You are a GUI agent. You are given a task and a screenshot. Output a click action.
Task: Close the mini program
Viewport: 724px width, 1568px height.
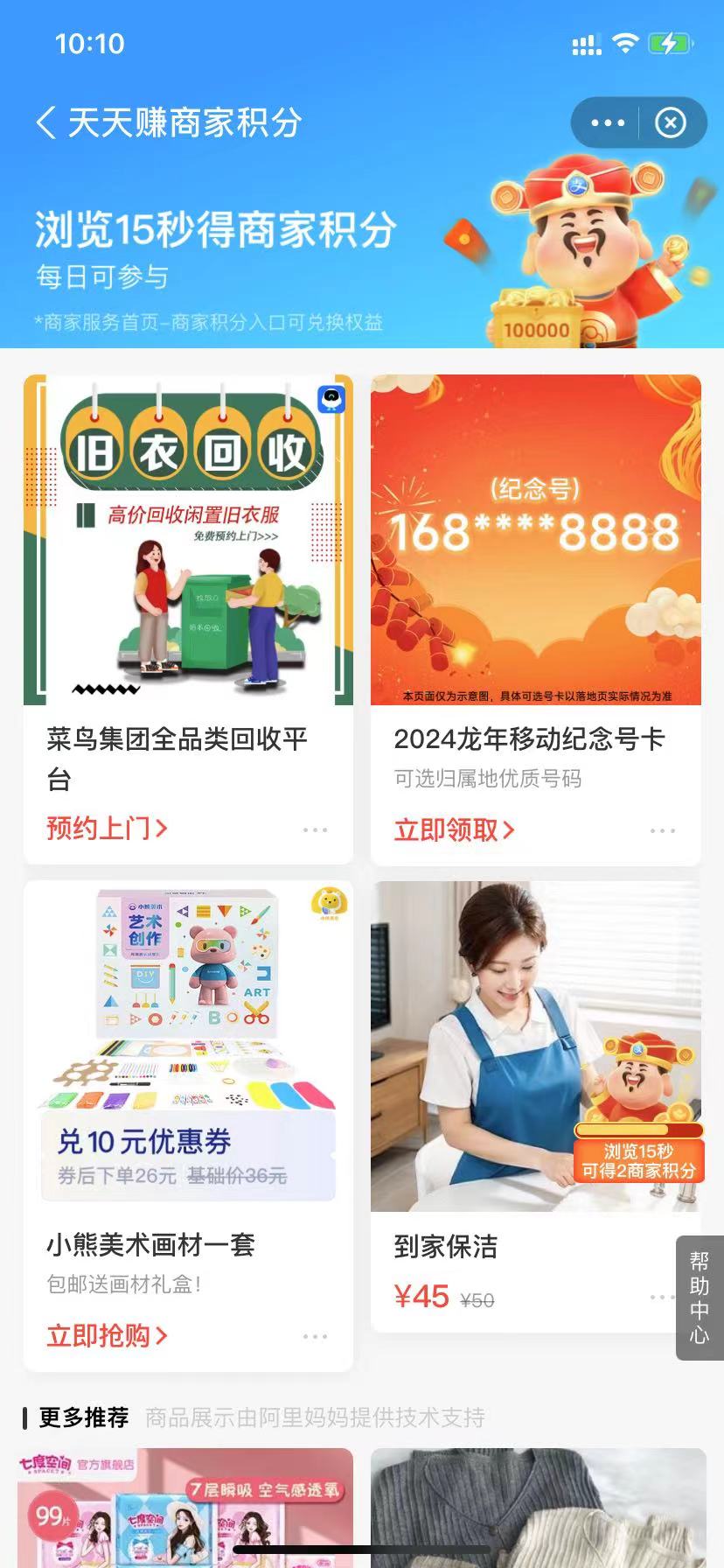tap(671, 122)
